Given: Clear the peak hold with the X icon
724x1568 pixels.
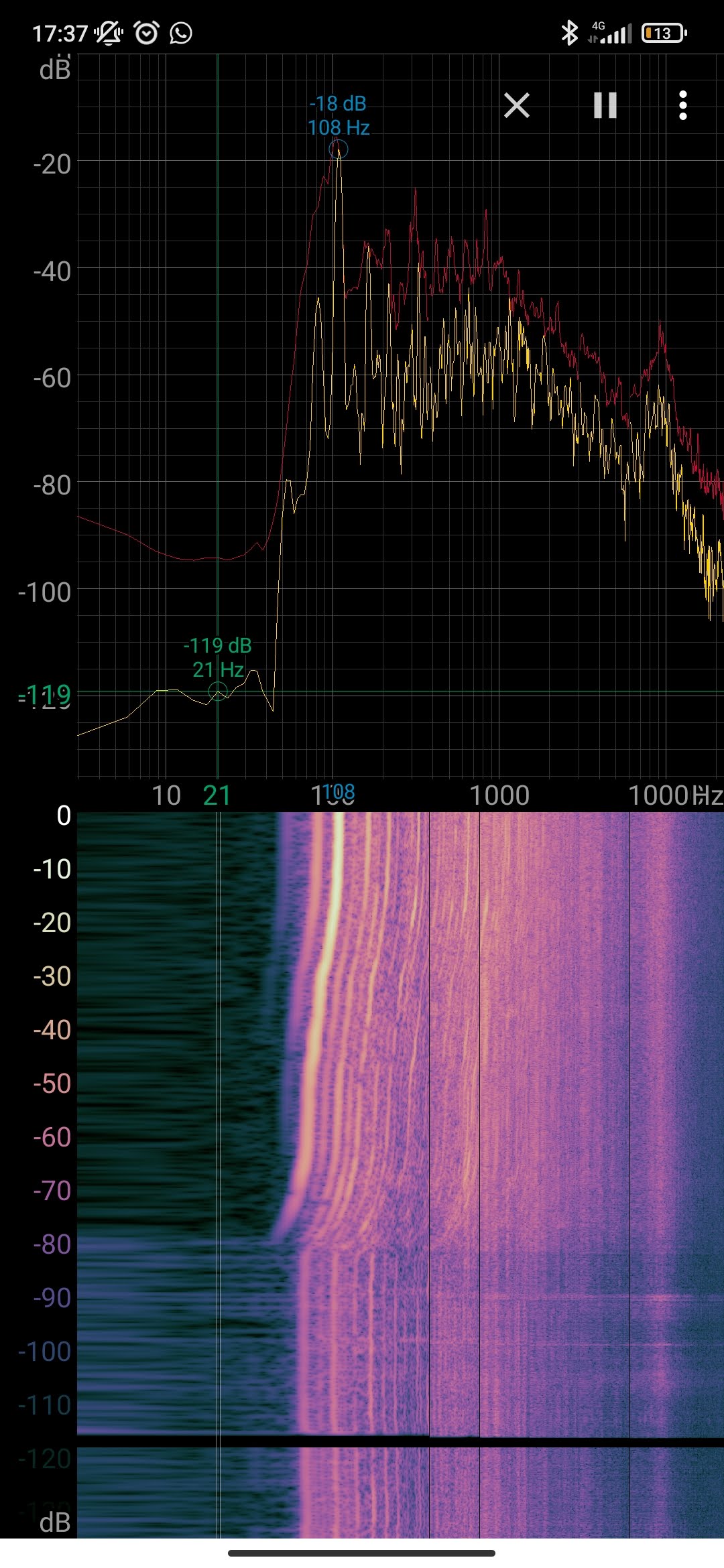Looking at the screenshot, I should pos(517,105).
